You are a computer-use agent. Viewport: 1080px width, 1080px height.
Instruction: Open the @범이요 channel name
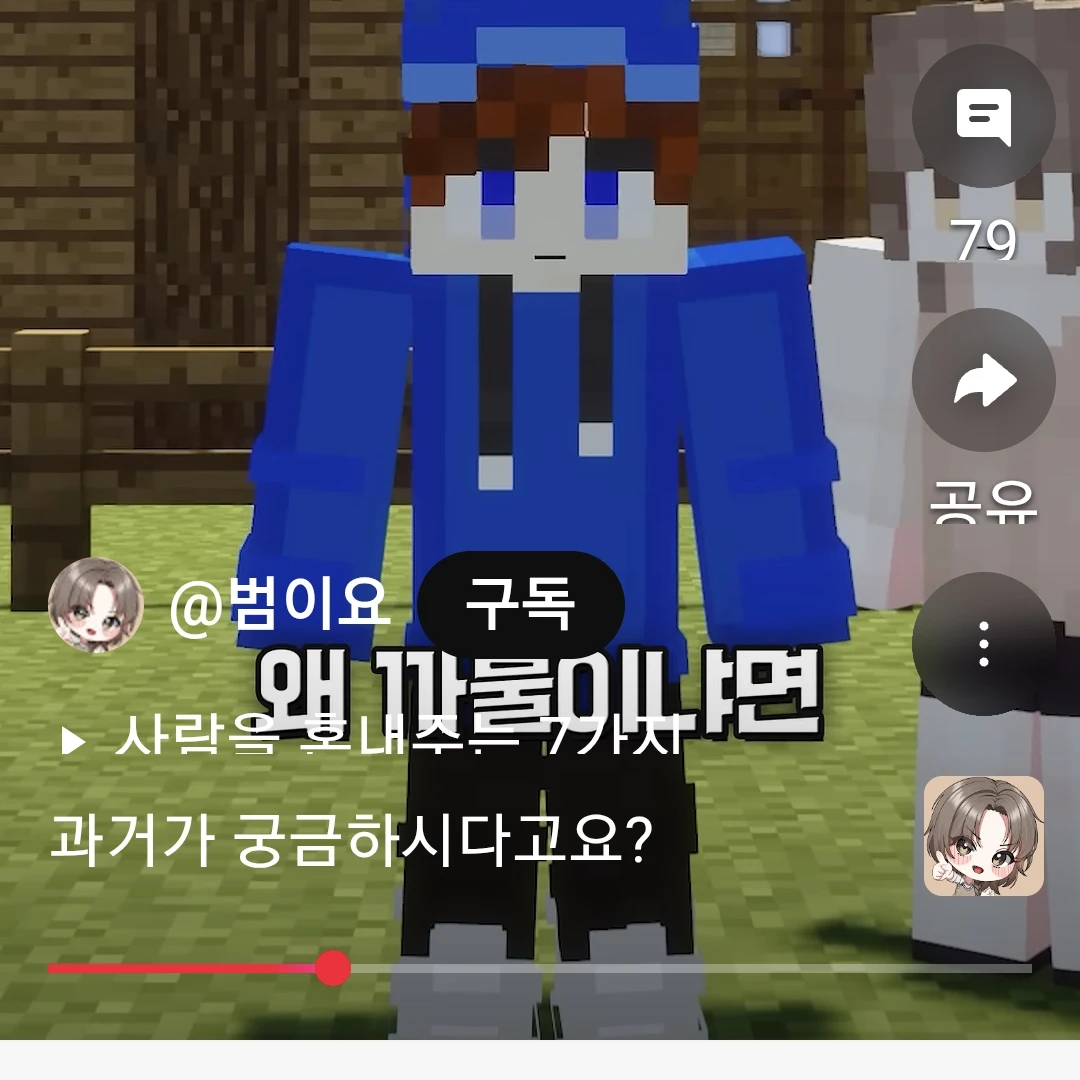279,605
